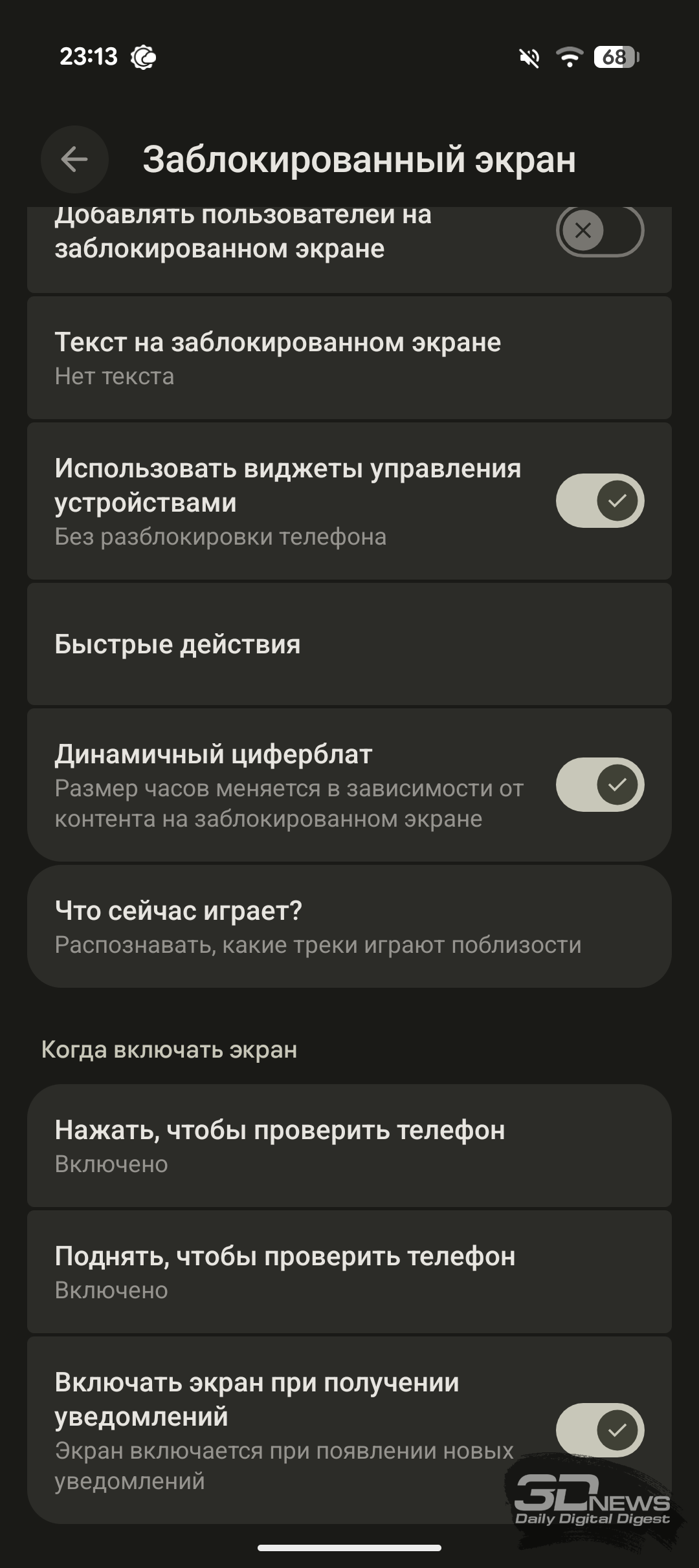699x1568 pixels.
Task: Open Нажать, чтобы проверить телефон
Action: click(x=349, y=1146)
